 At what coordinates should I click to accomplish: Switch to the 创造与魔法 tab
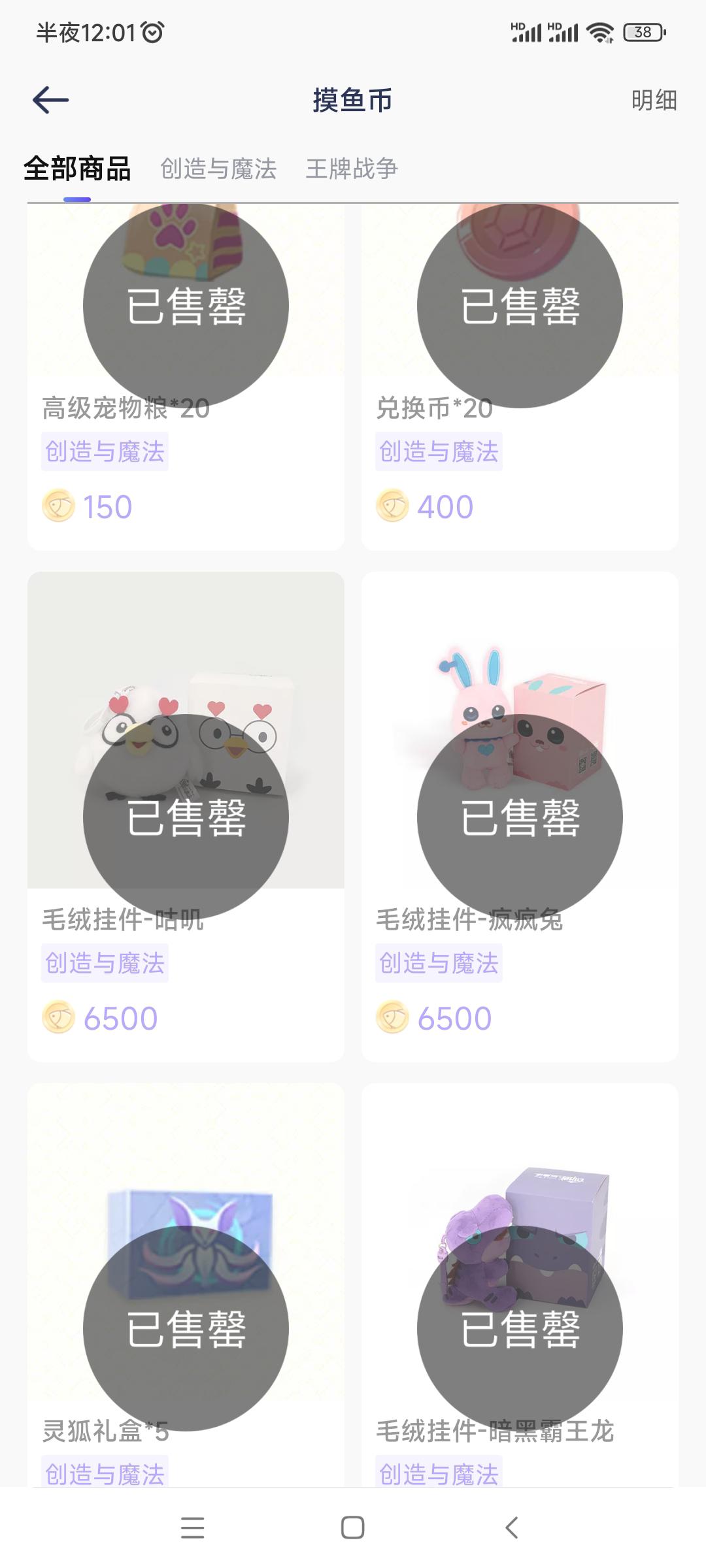tap(218, 169)
